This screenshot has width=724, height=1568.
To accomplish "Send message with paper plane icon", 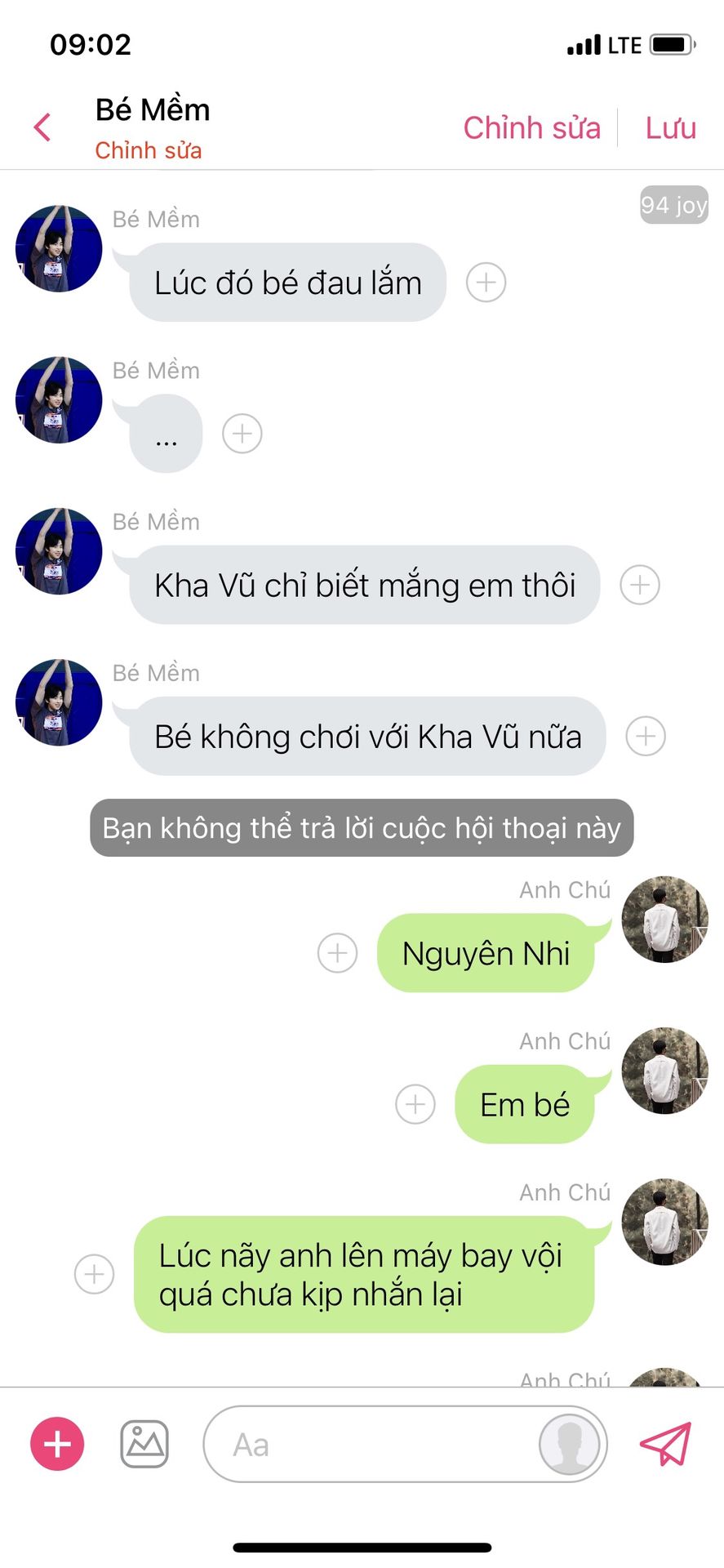I will tap(665, 1444).
